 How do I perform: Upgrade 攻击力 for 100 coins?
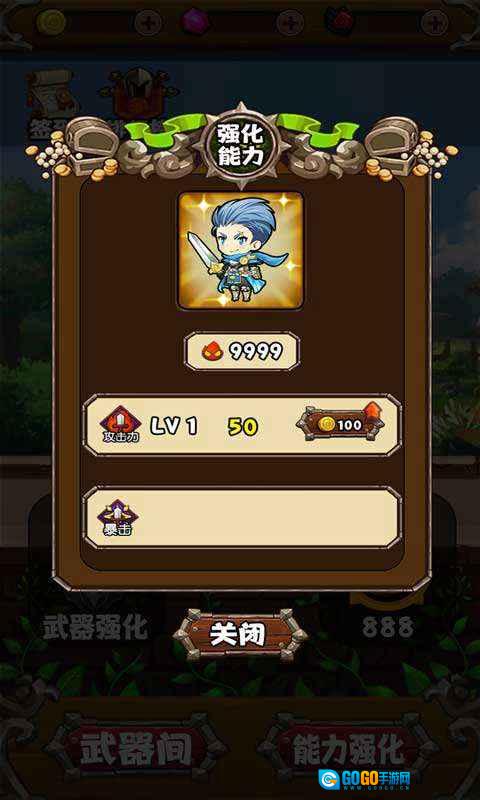341,423
